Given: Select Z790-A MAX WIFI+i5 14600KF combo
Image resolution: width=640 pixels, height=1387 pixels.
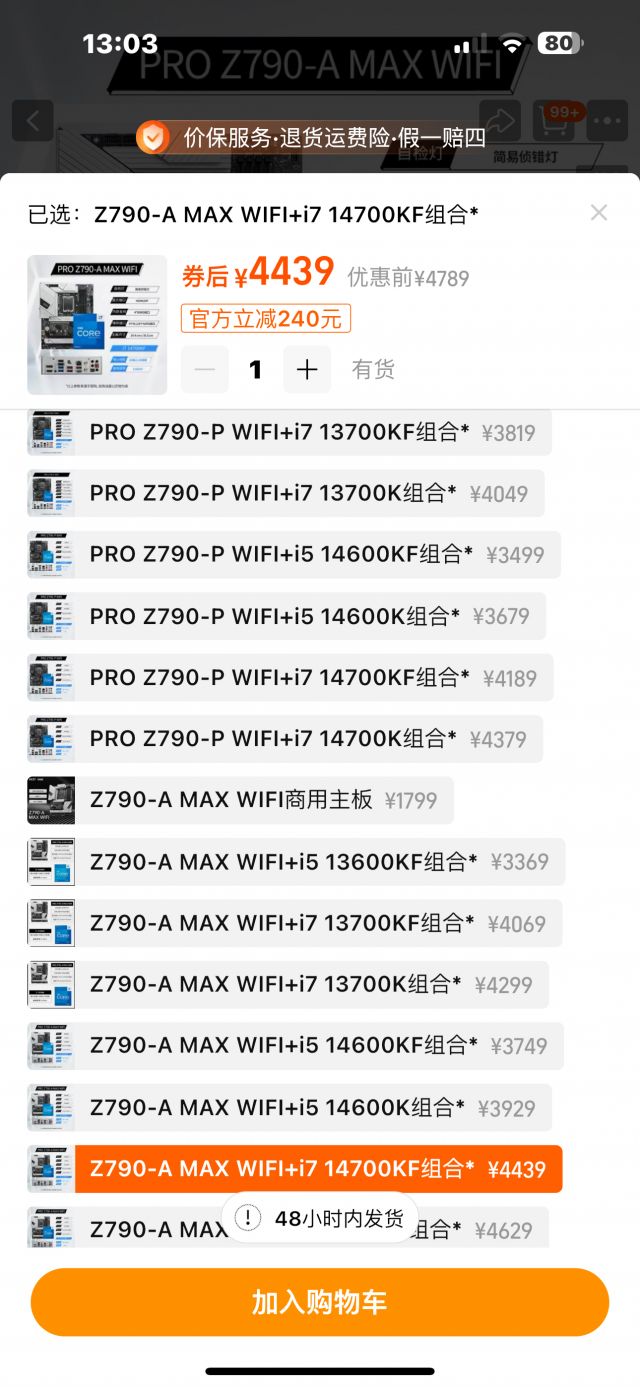Looking at the screenshot, I should 295,1046.
